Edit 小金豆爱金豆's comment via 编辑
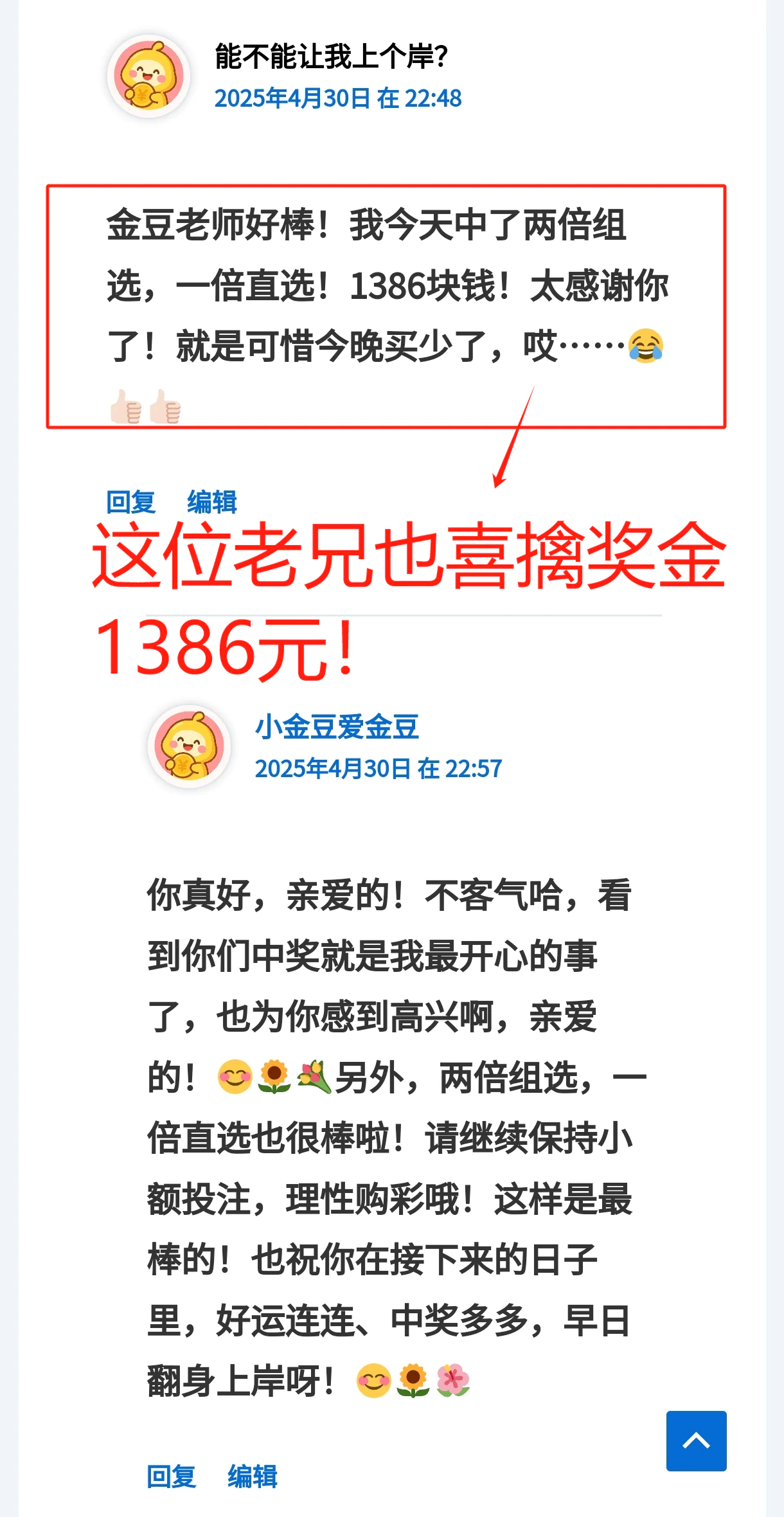 click(253, 1477)
